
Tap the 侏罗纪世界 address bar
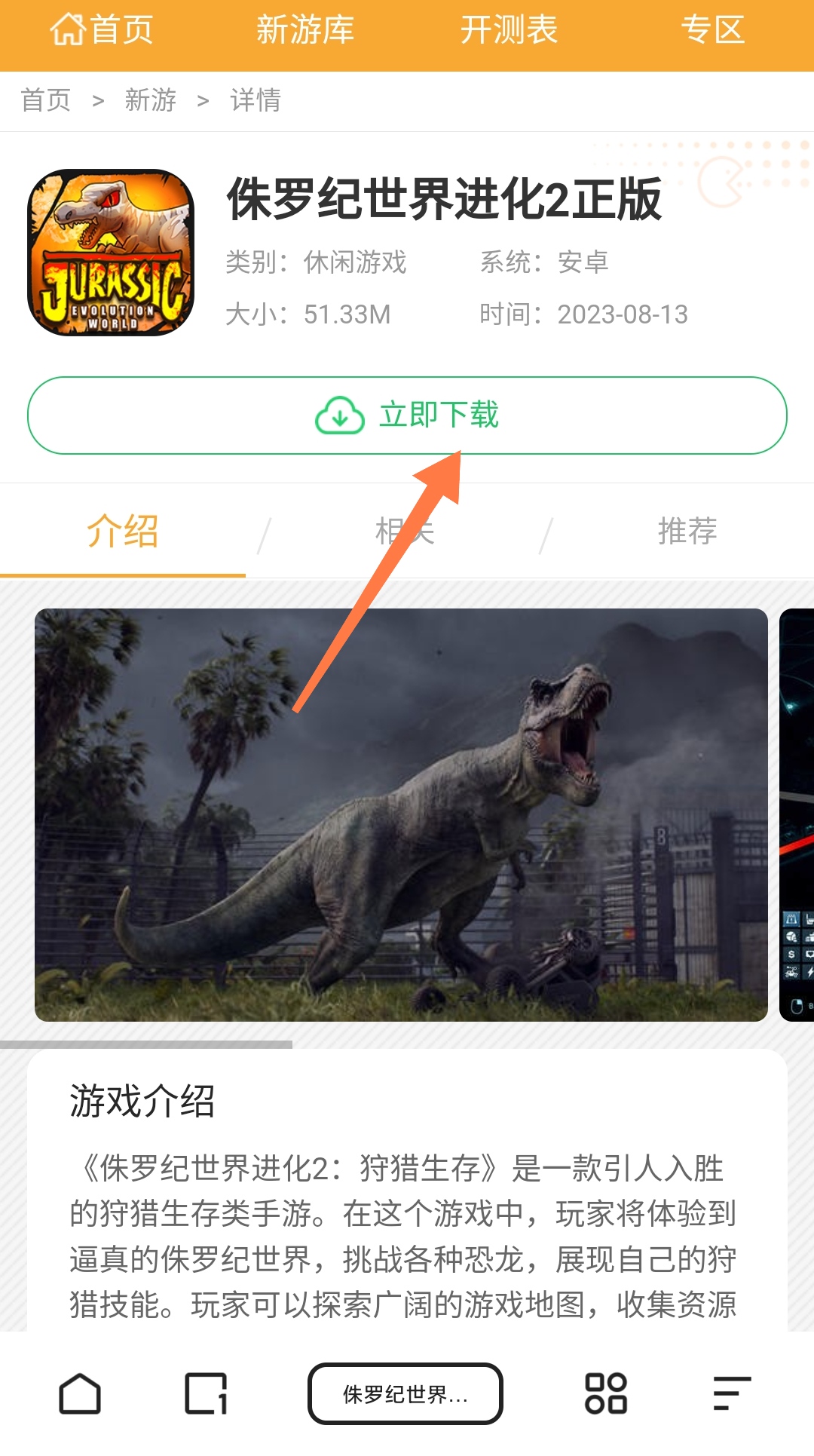405,1393
